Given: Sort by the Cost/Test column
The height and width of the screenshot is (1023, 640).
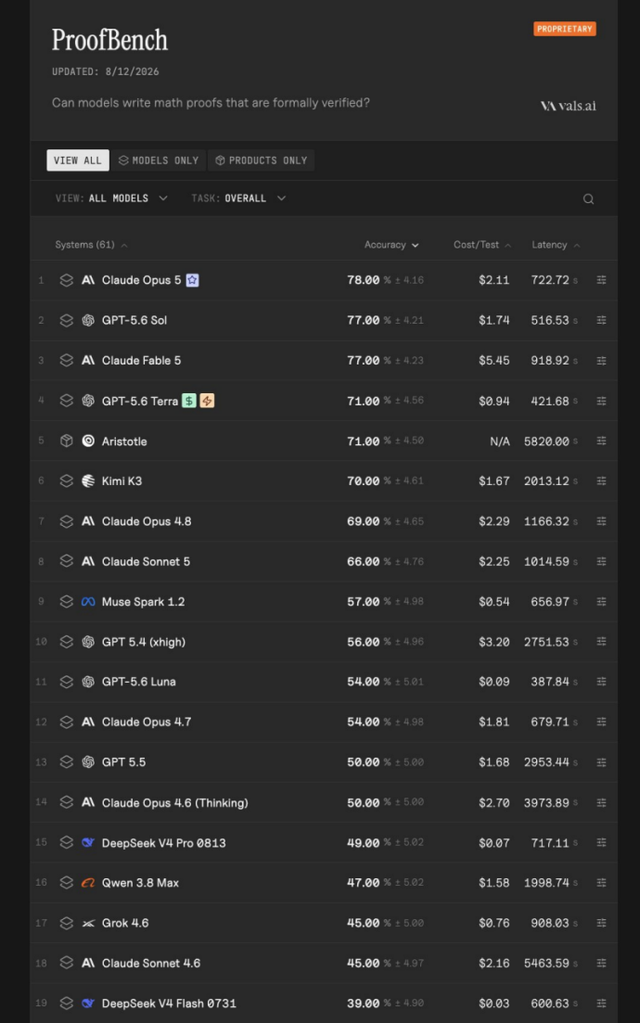Looking at the screenshot, I should click(x=482, y=245).
